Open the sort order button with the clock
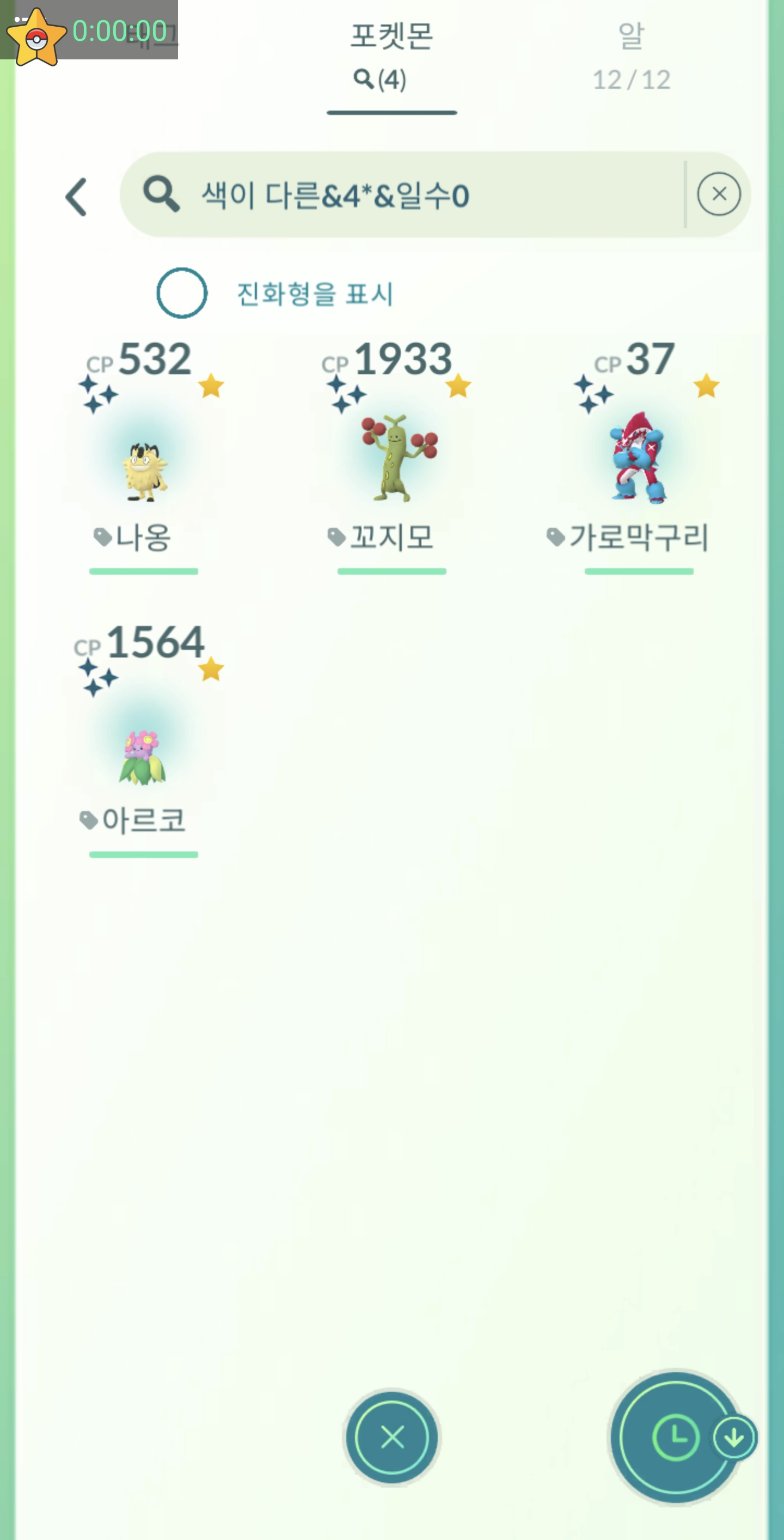This screenshot has width=784, height=1540. (675, 1437)
